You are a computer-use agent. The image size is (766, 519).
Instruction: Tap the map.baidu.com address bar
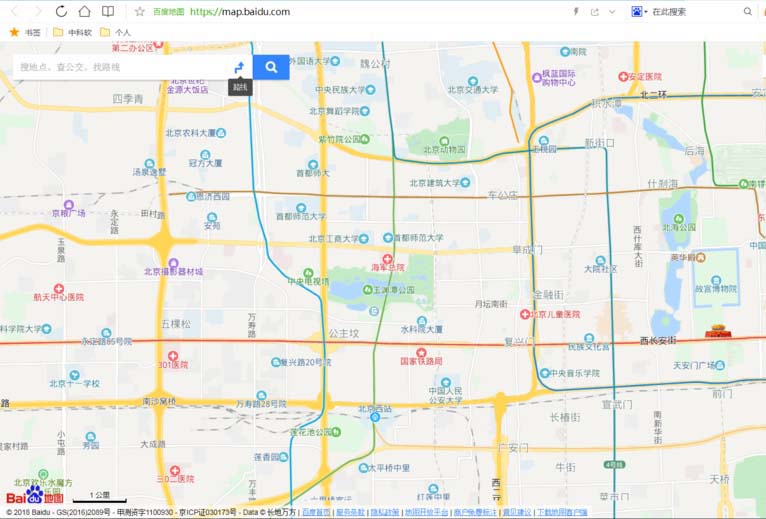(240, 11)
